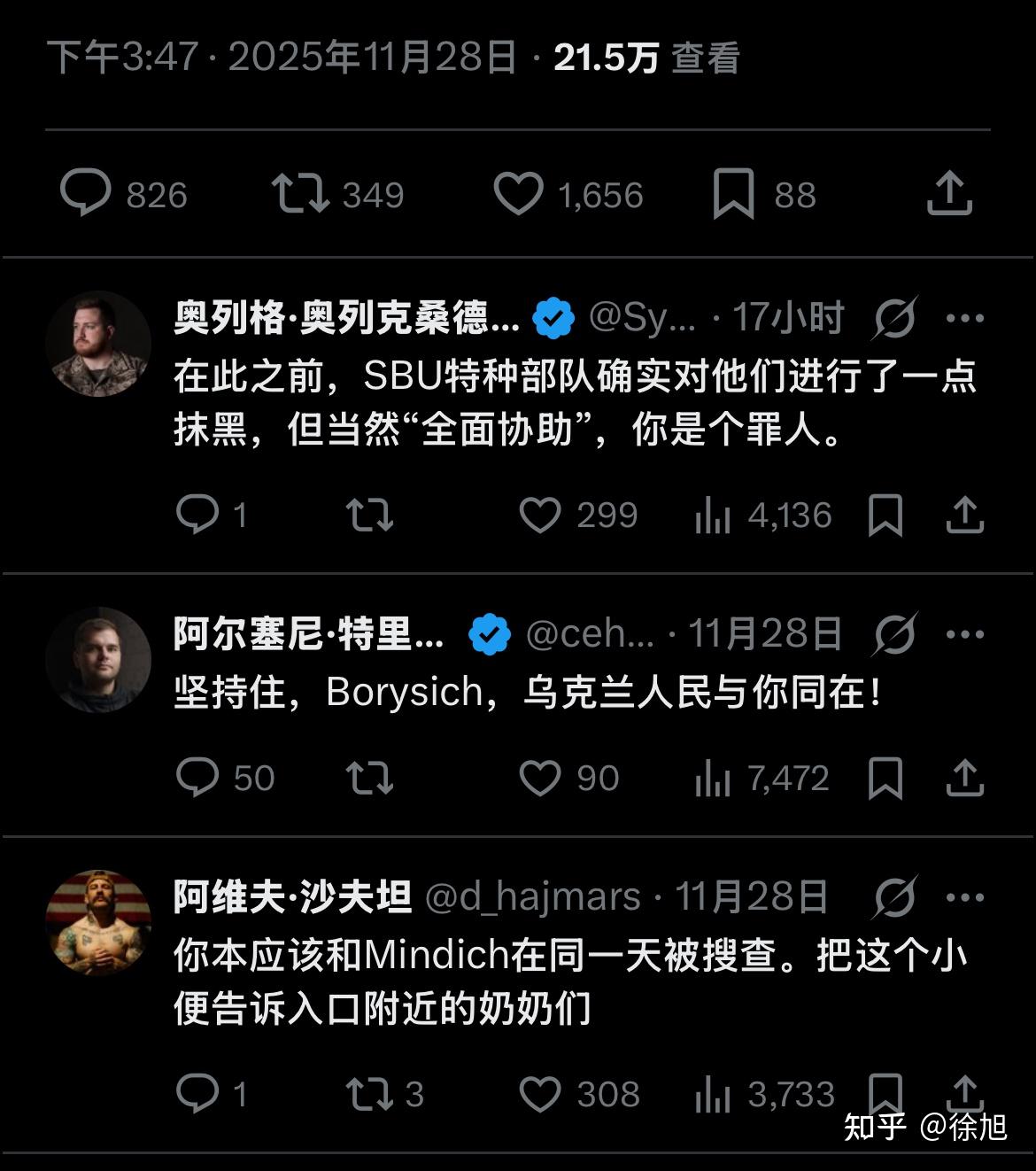Open overflow menu on 阿维夫·沙夫坦's reply
The height and width of the screenshot is (1171, 1036).
click(964, 897)
